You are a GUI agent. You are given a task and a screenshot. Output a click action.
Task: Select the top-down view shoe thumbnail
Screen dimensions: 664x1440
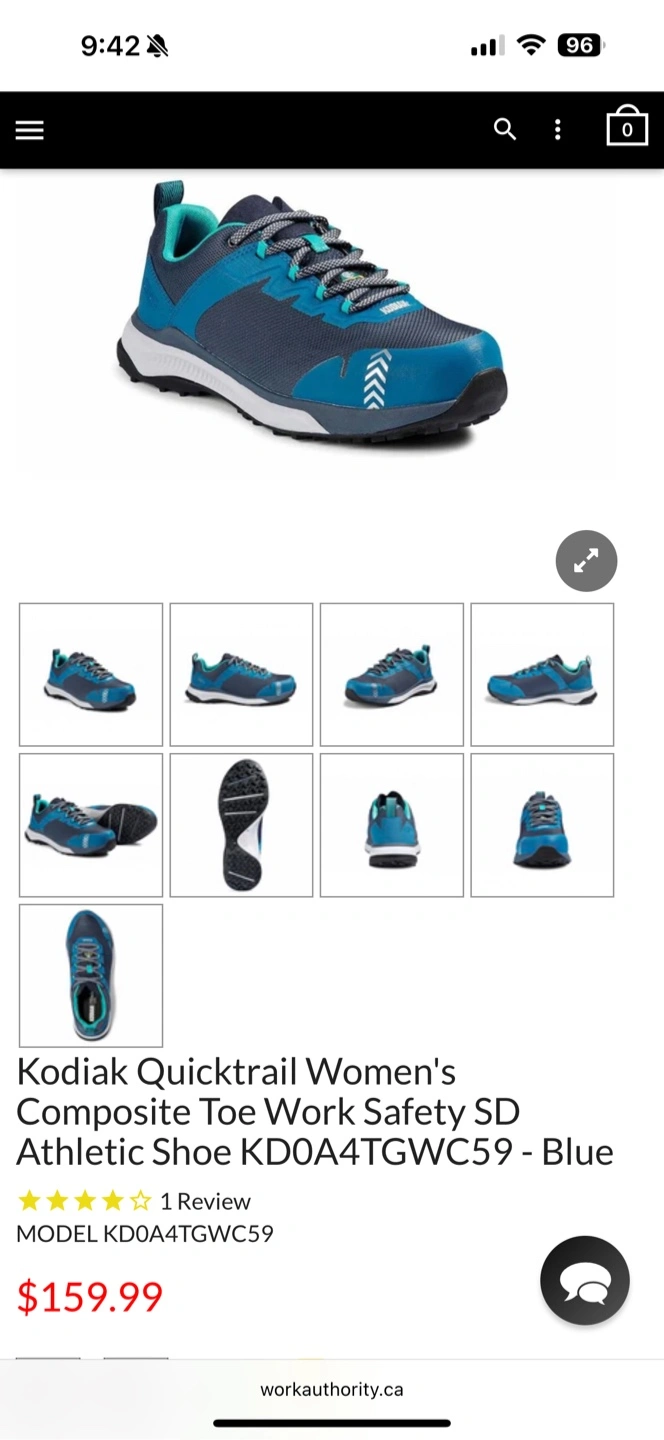click(x=91, y=976)
